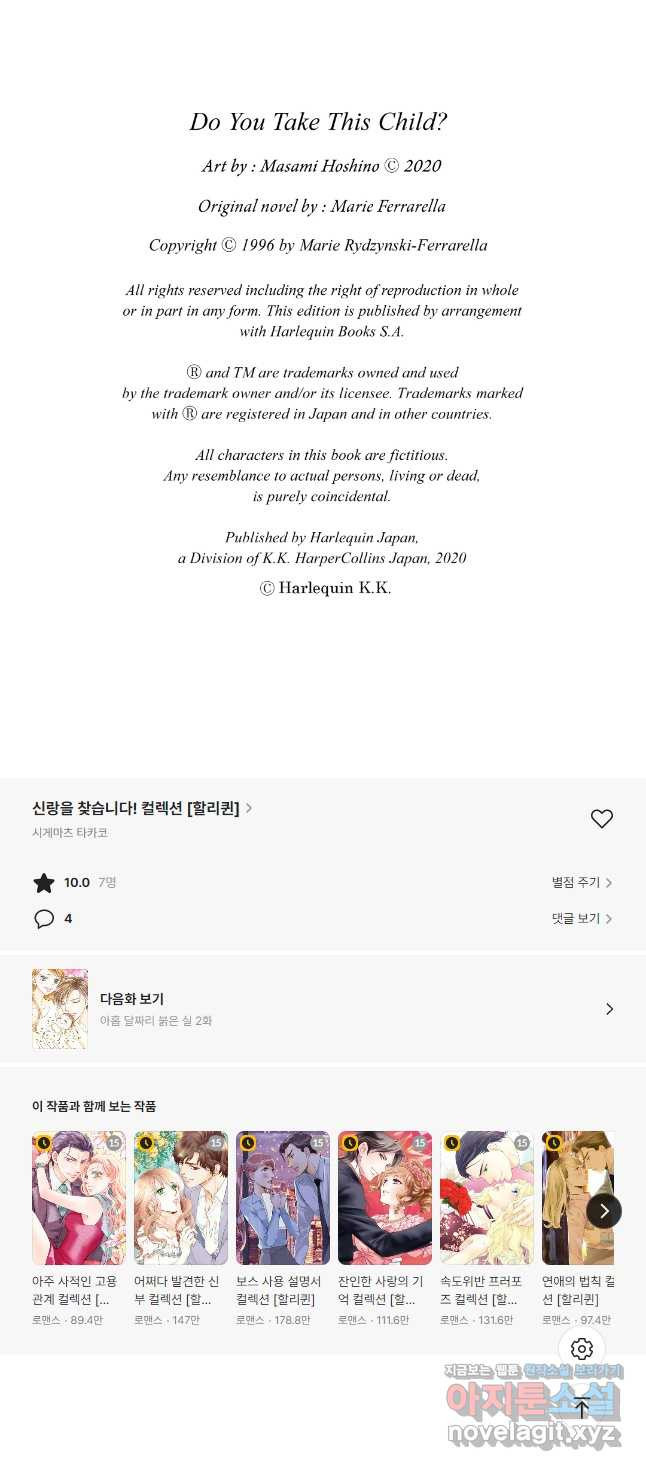
Task: Tap 별점 주기 to rate
Action: point(581,882)
